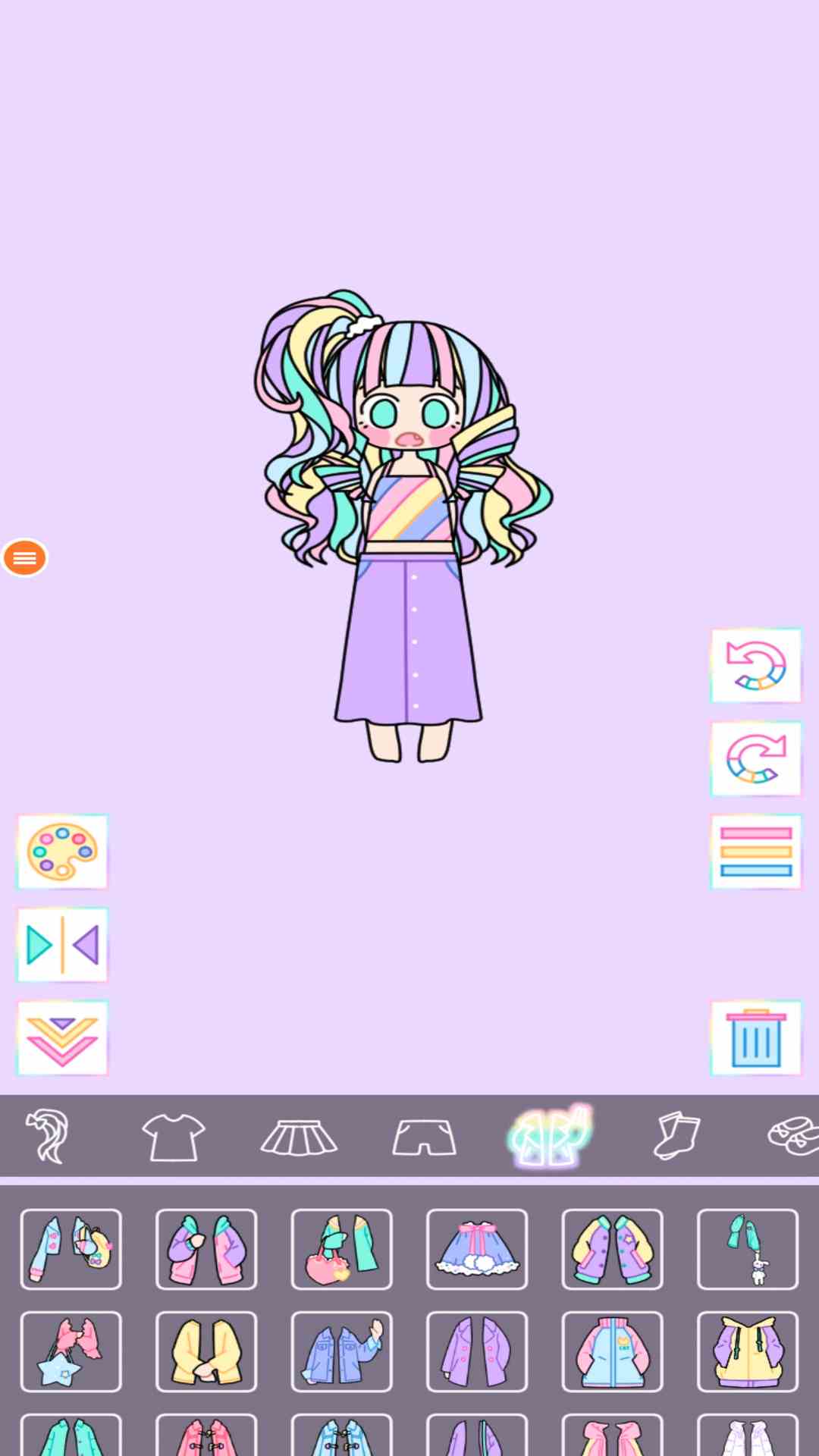Select the pink bow and star bag item
Screen dimensions: 819x1456
click(71, 1352)
